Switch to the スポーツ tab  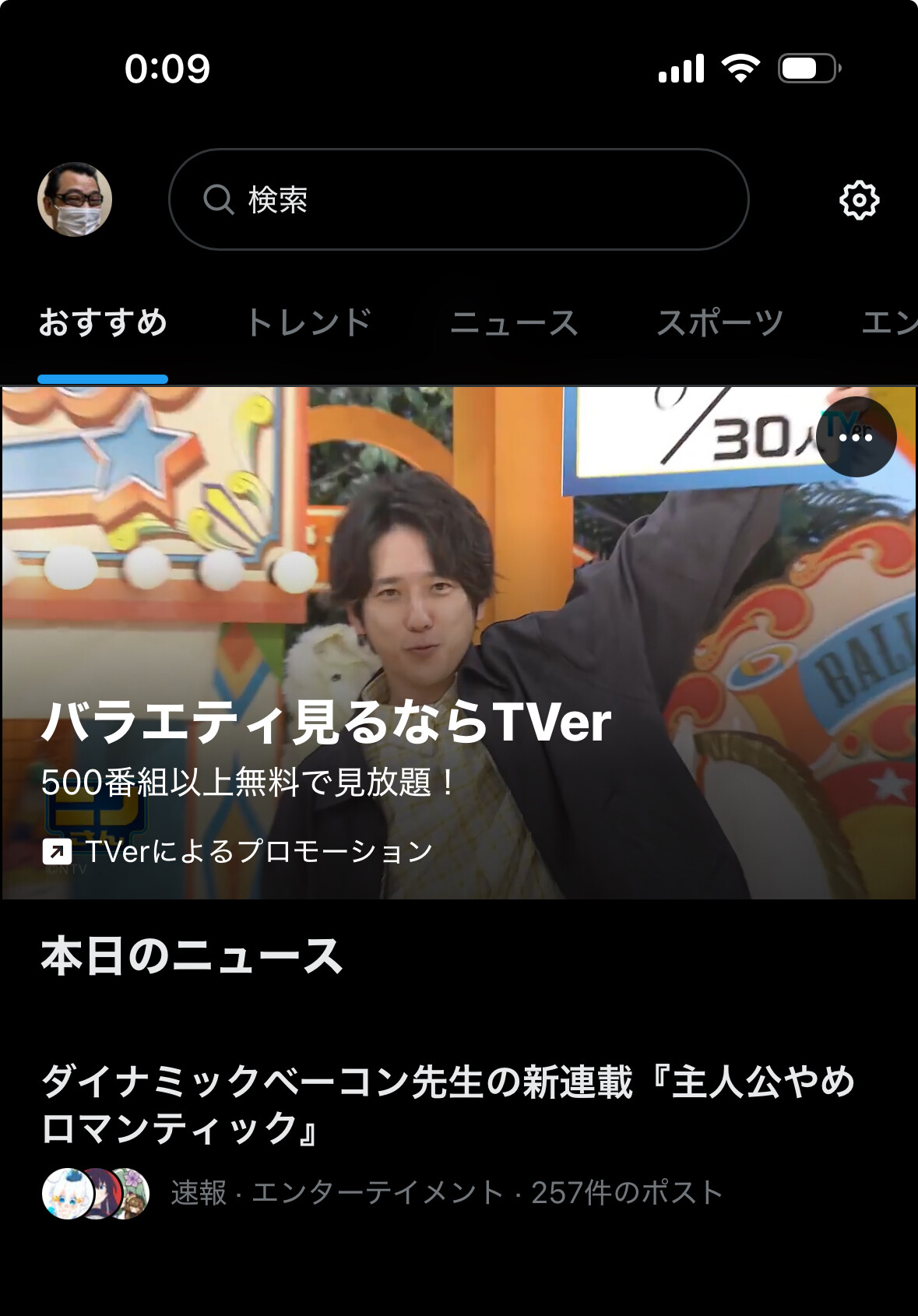coord(719,322)
